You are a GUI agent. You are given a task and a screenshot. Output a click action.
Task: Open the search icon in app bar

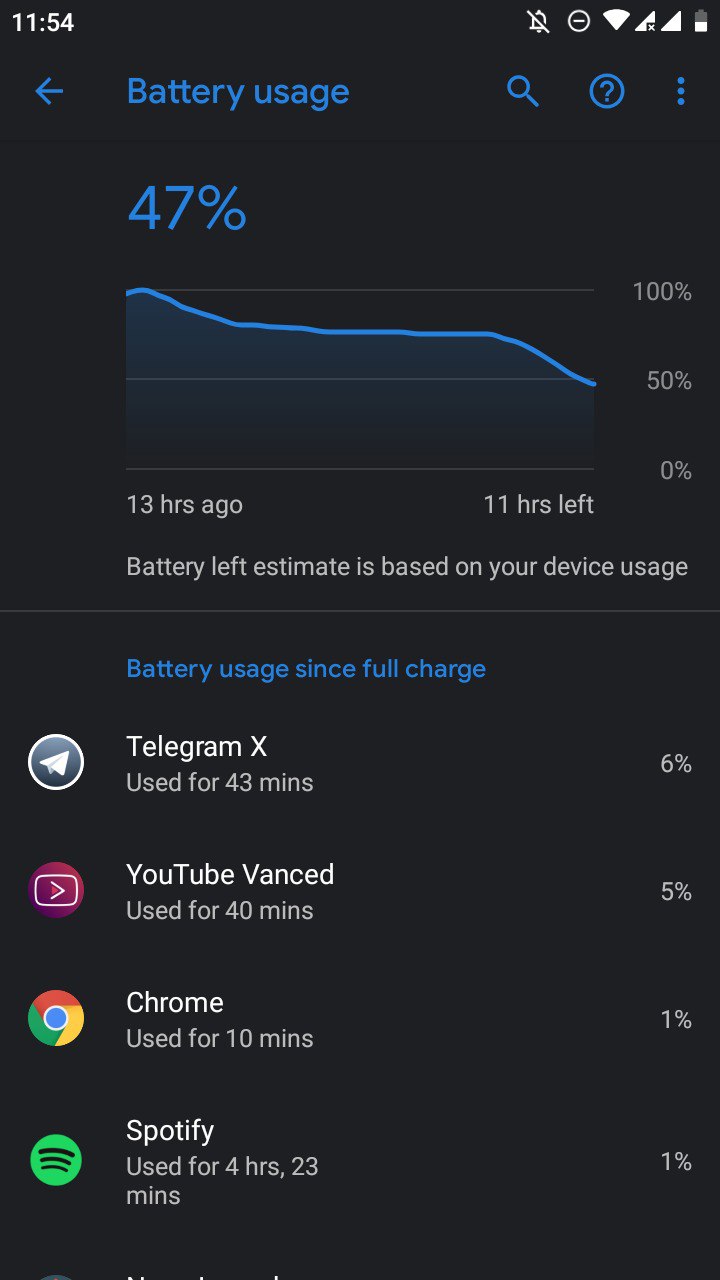click(523, 92)
